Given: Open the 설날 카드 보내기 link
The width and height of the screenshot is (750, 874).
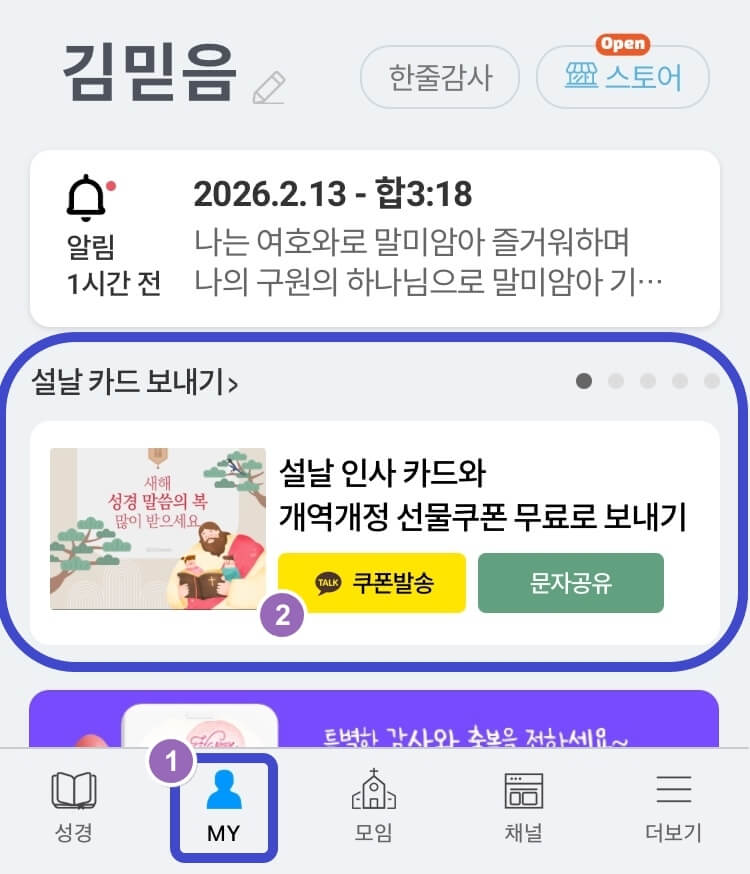Looking at the screenshot, I should (x=134, y=381).
